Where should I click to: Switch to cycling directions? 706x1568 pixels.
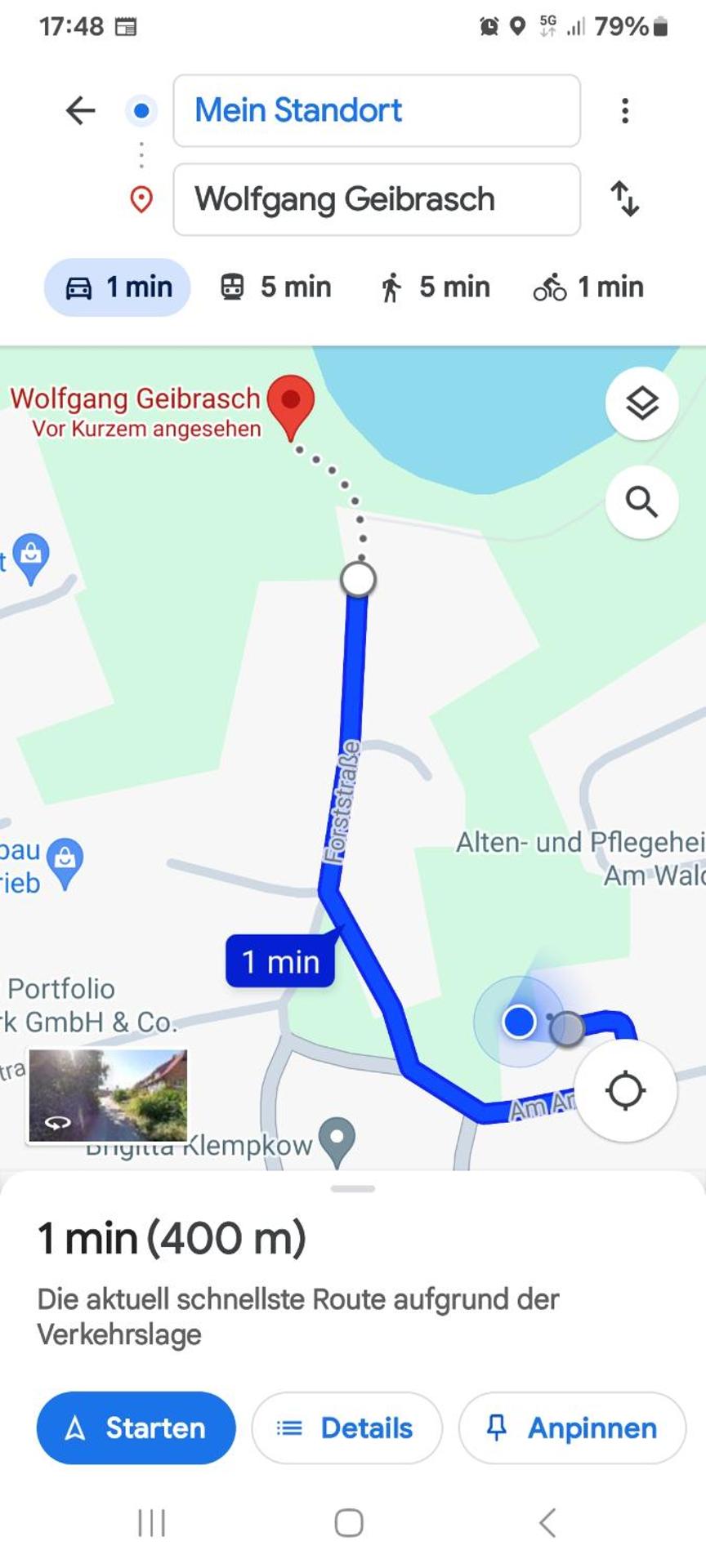point(588,287)
